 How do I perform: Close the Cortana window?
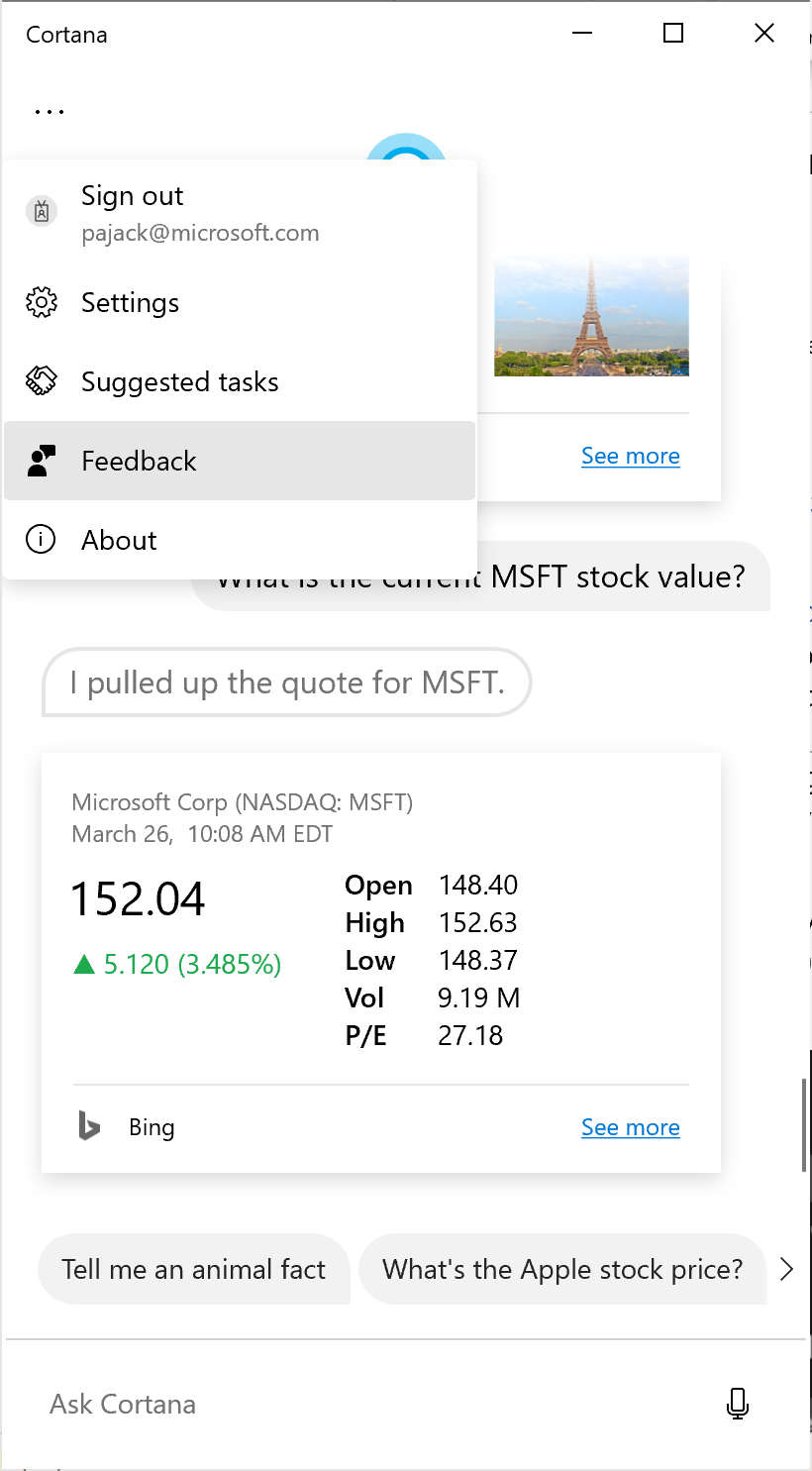coord(763,34)
